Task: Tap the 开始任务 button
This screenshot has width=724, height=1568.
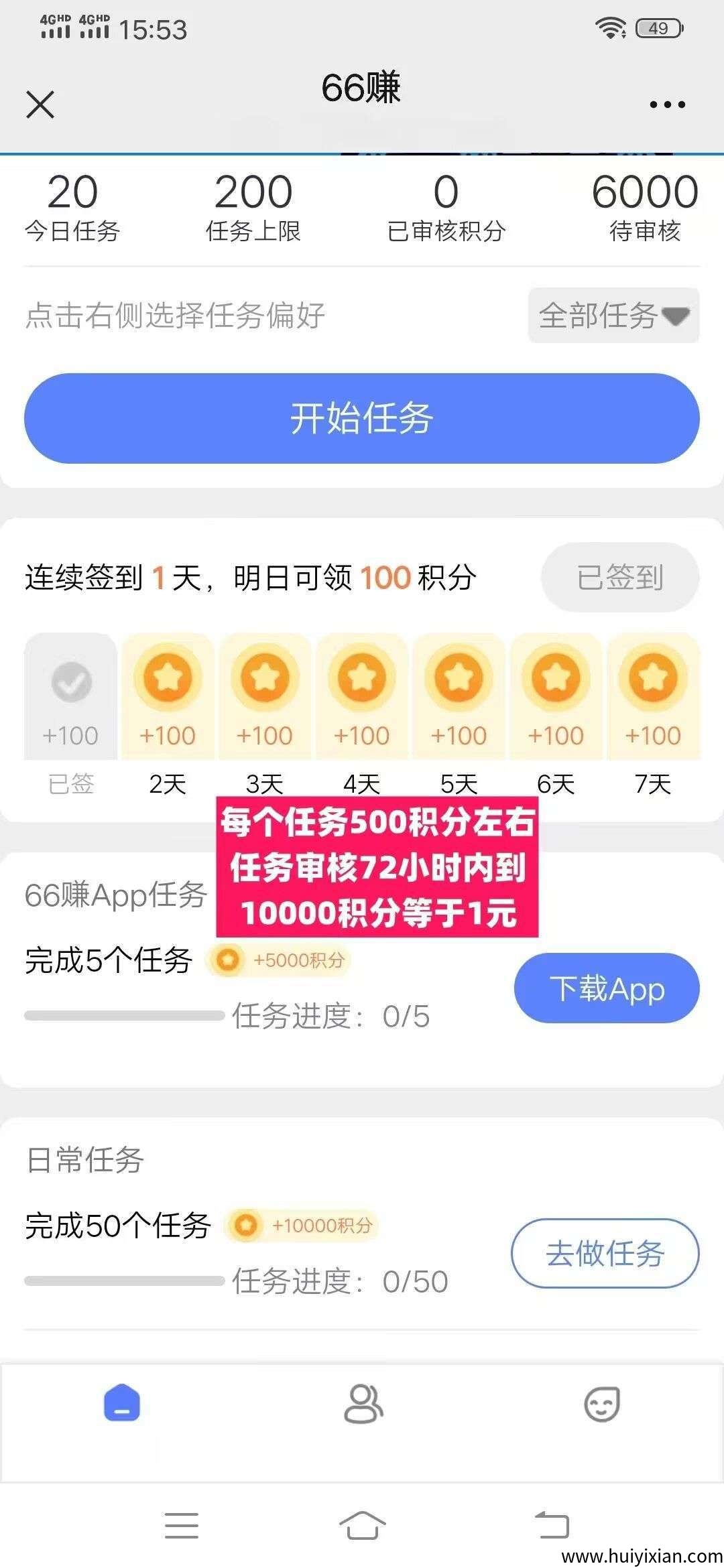Action: pos(362,417)
